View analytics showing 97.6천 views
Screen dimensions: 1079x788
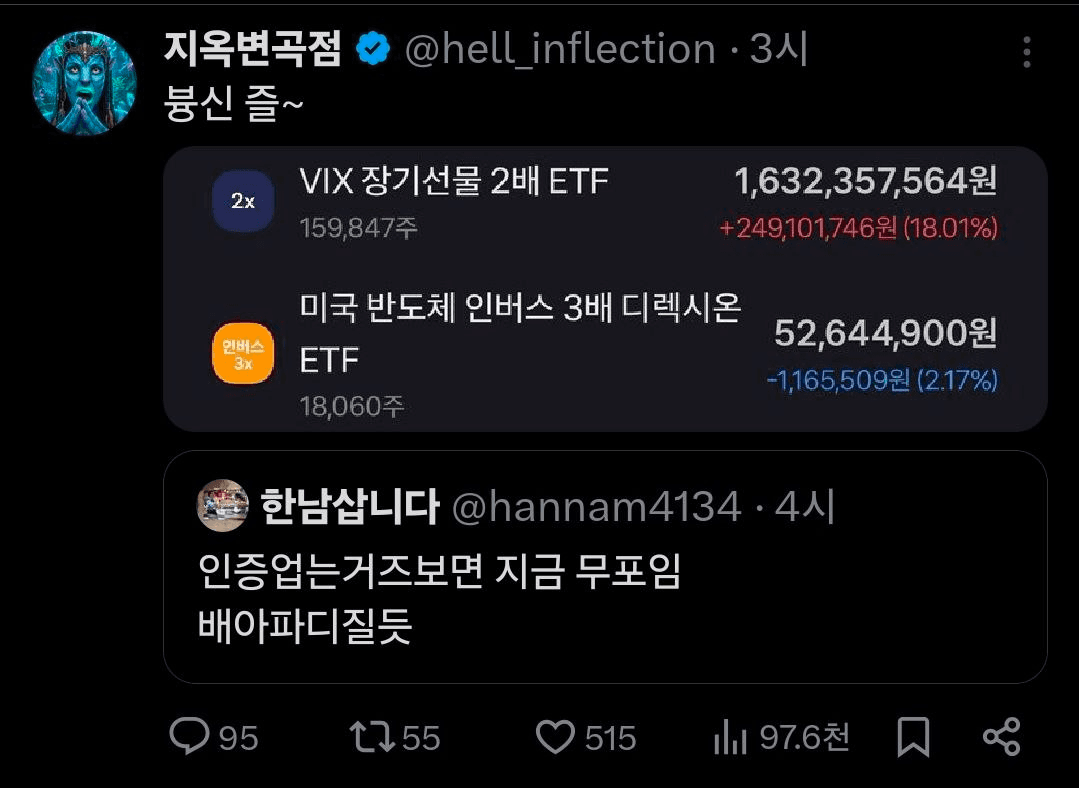tap(780, 737)
